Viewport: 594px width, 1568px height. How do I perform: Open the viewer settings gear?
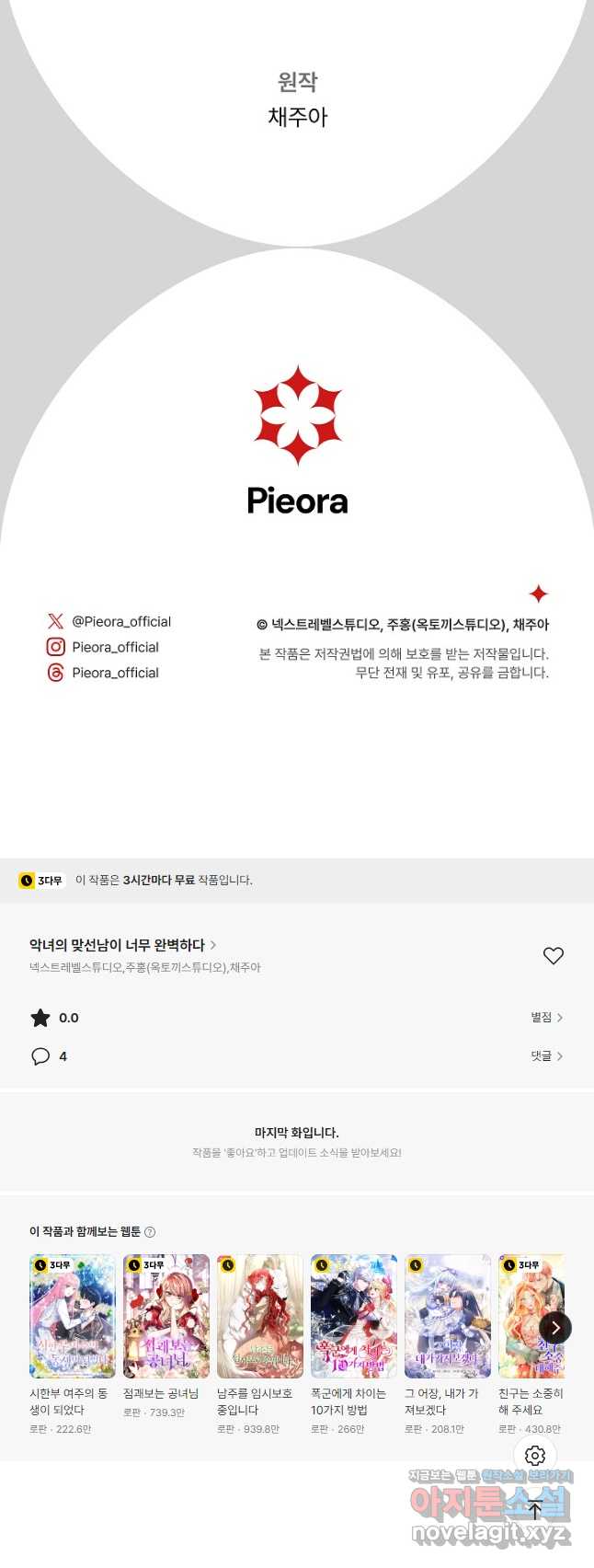[x=535, y=1456]
